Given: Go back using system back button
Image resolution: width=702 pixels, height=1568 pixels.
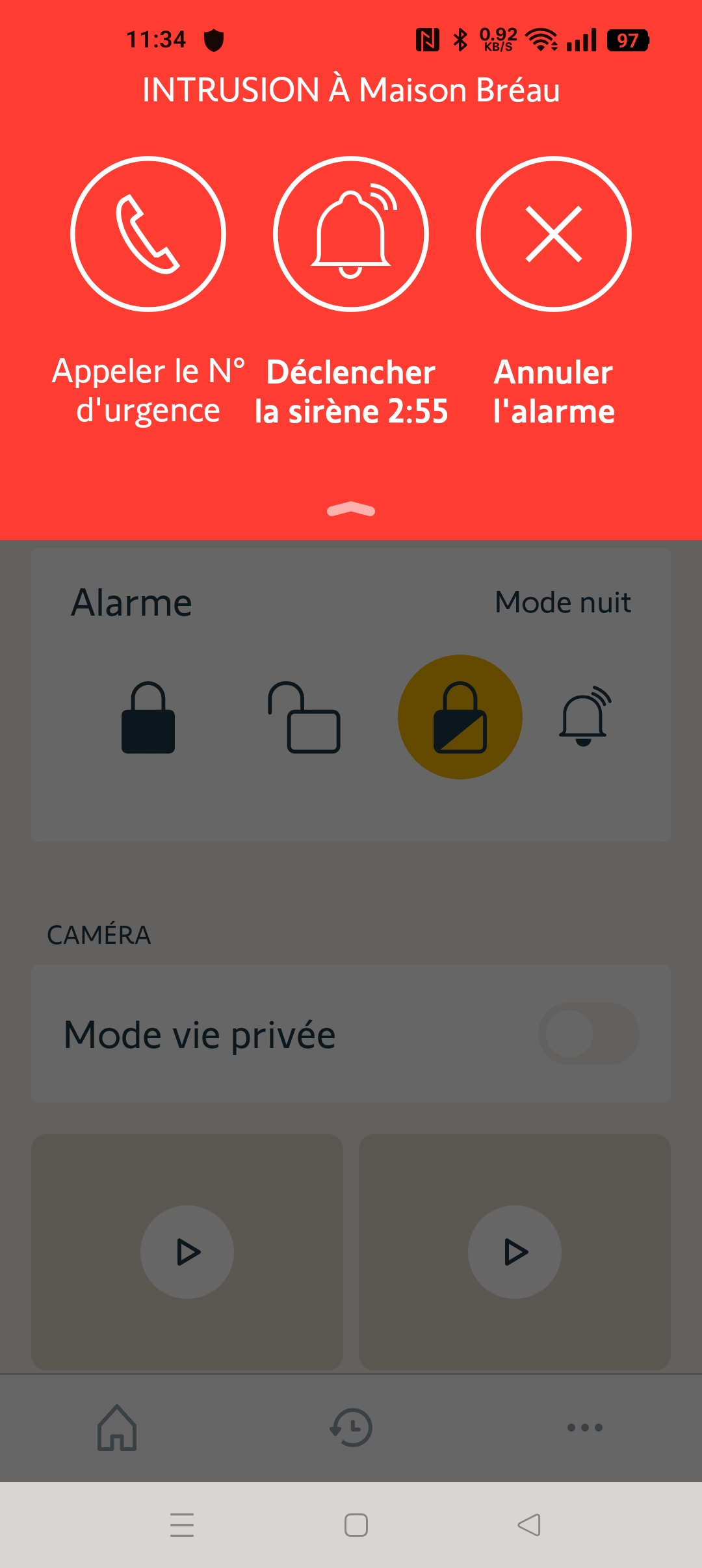Looking at the screenshot, I should (529, 1525).
